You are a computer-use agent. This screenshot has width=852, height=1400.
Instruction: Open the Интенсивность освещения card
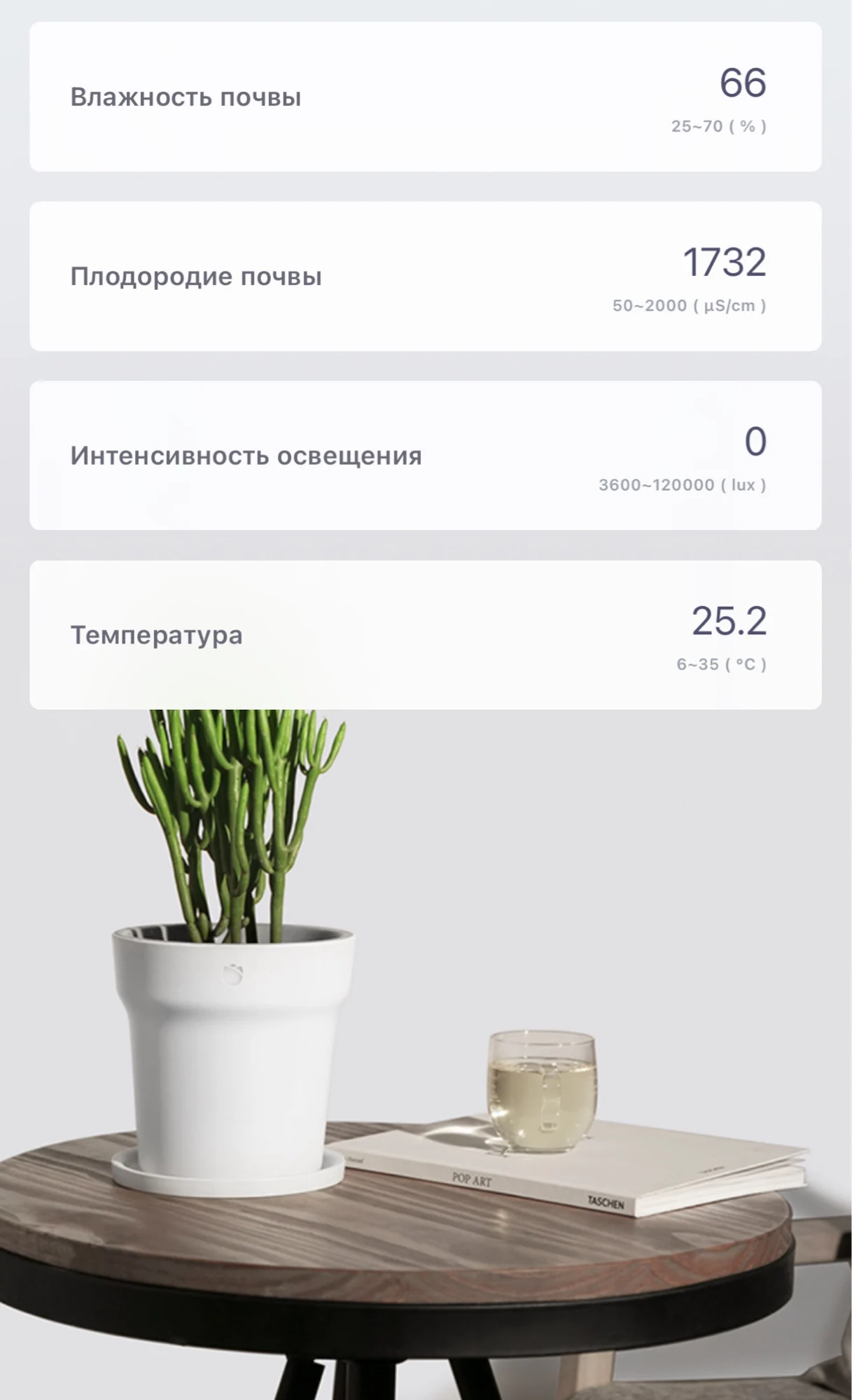(x=426, y=456)
